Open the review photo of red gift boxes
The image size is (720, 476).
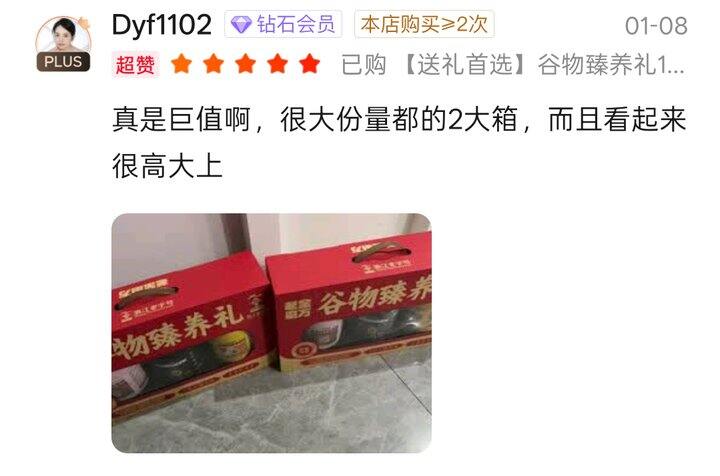pyautogui.click(x=271, y=333)
